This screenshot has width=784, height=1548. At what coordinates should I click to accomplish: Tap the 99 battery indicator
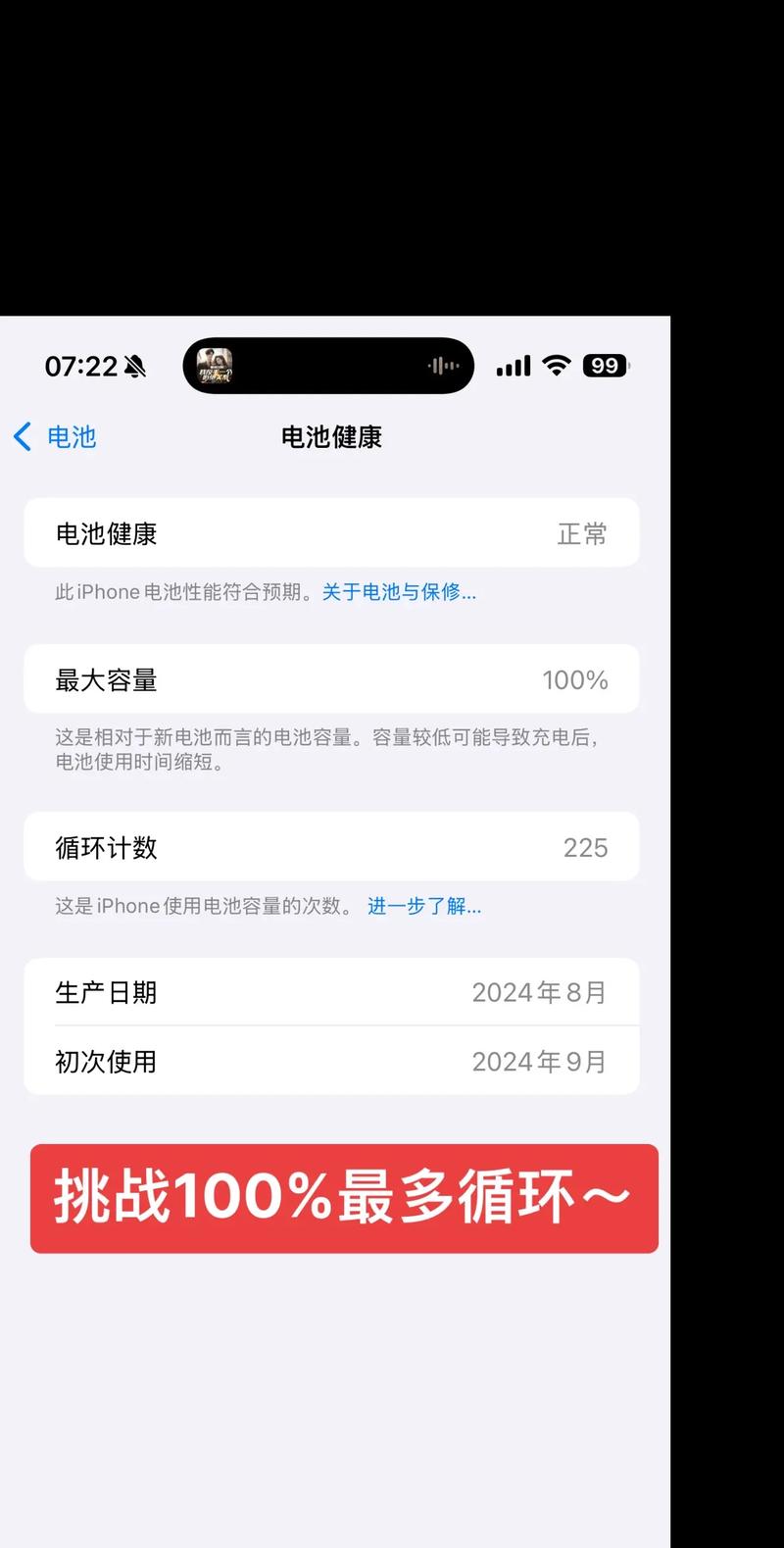(605, 366)
